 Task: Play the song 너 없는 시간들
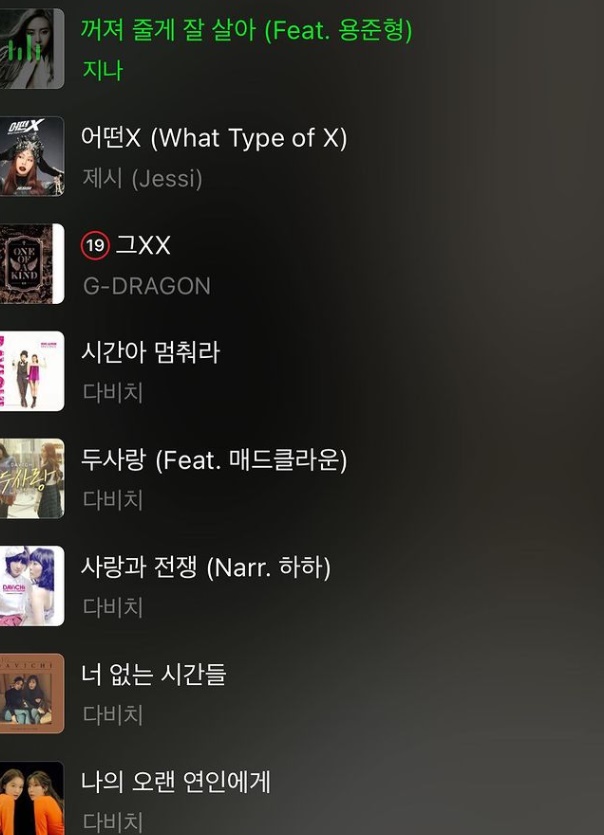tap(154, 675)
